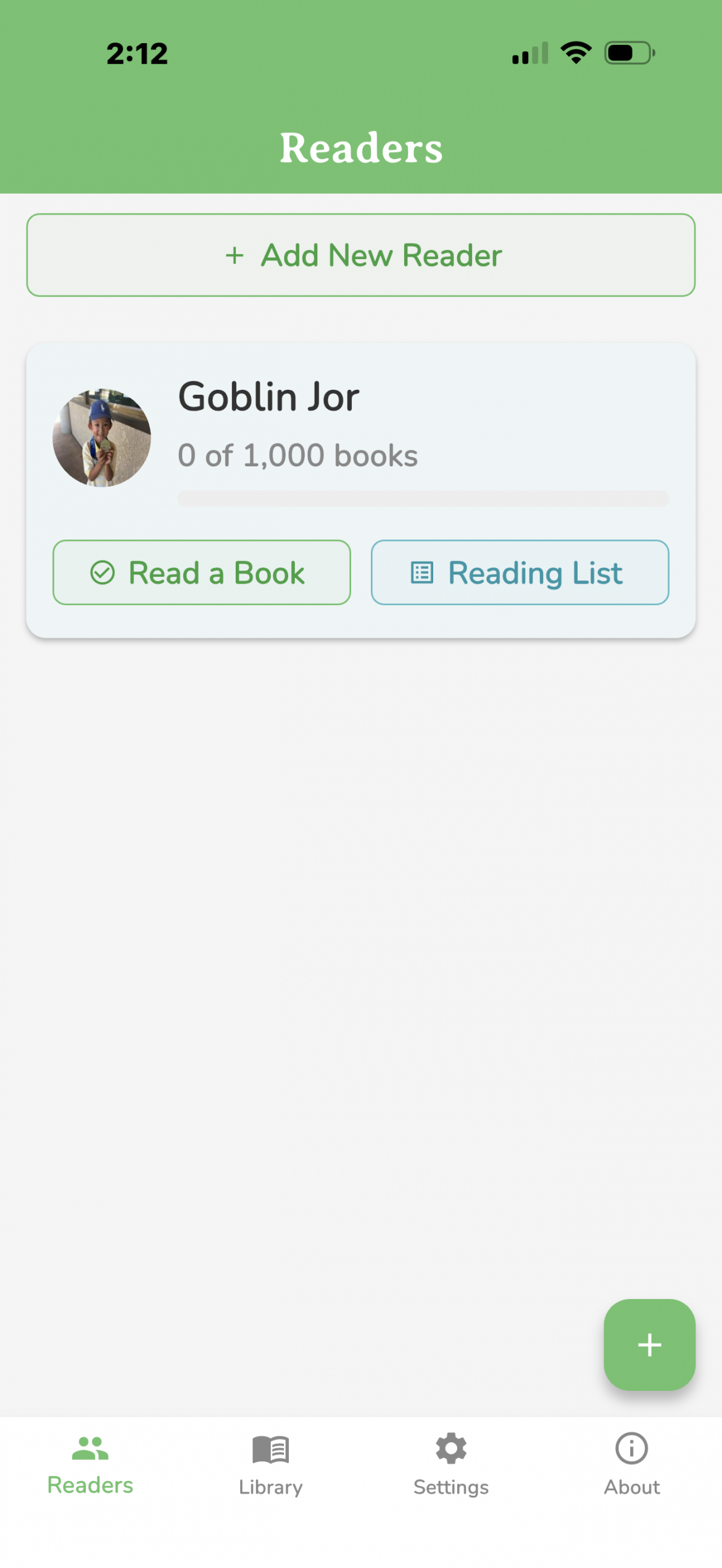Tap the Add New Reader button
This screenshot has width=722, height=1568.
(x=361, y=255)
